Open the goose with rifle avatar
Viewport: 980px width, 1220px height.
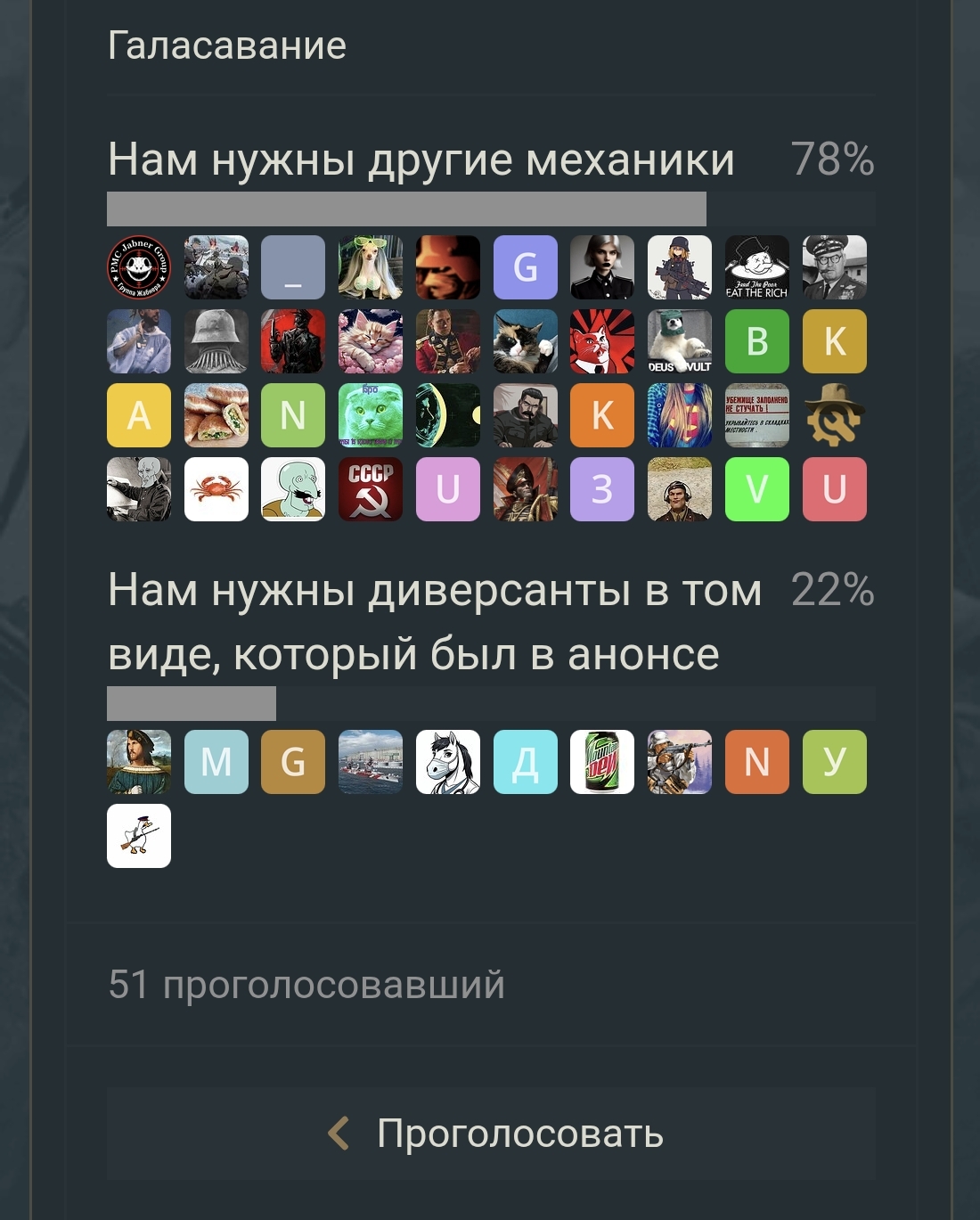139,836
